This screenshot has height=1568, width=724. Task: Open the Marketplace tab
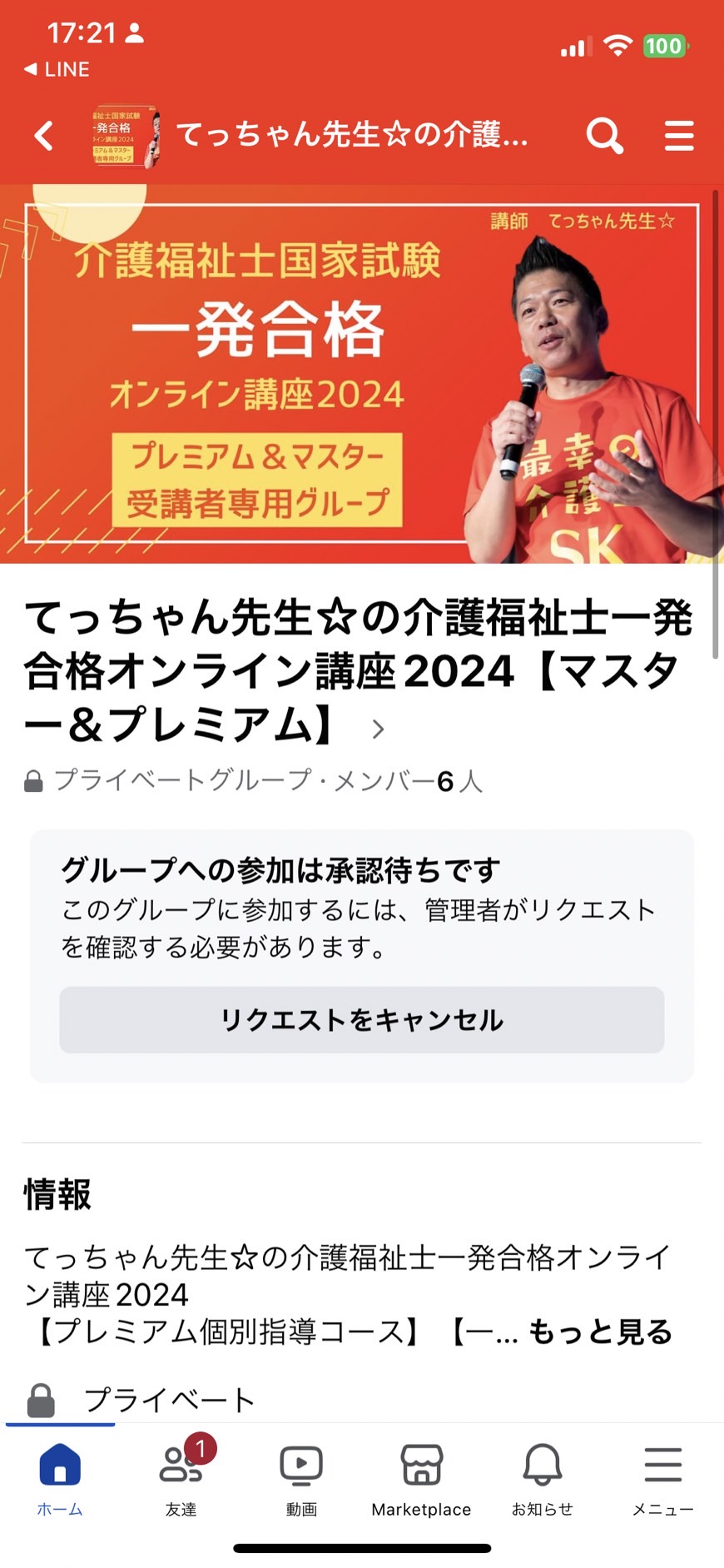click(422, 1478)
